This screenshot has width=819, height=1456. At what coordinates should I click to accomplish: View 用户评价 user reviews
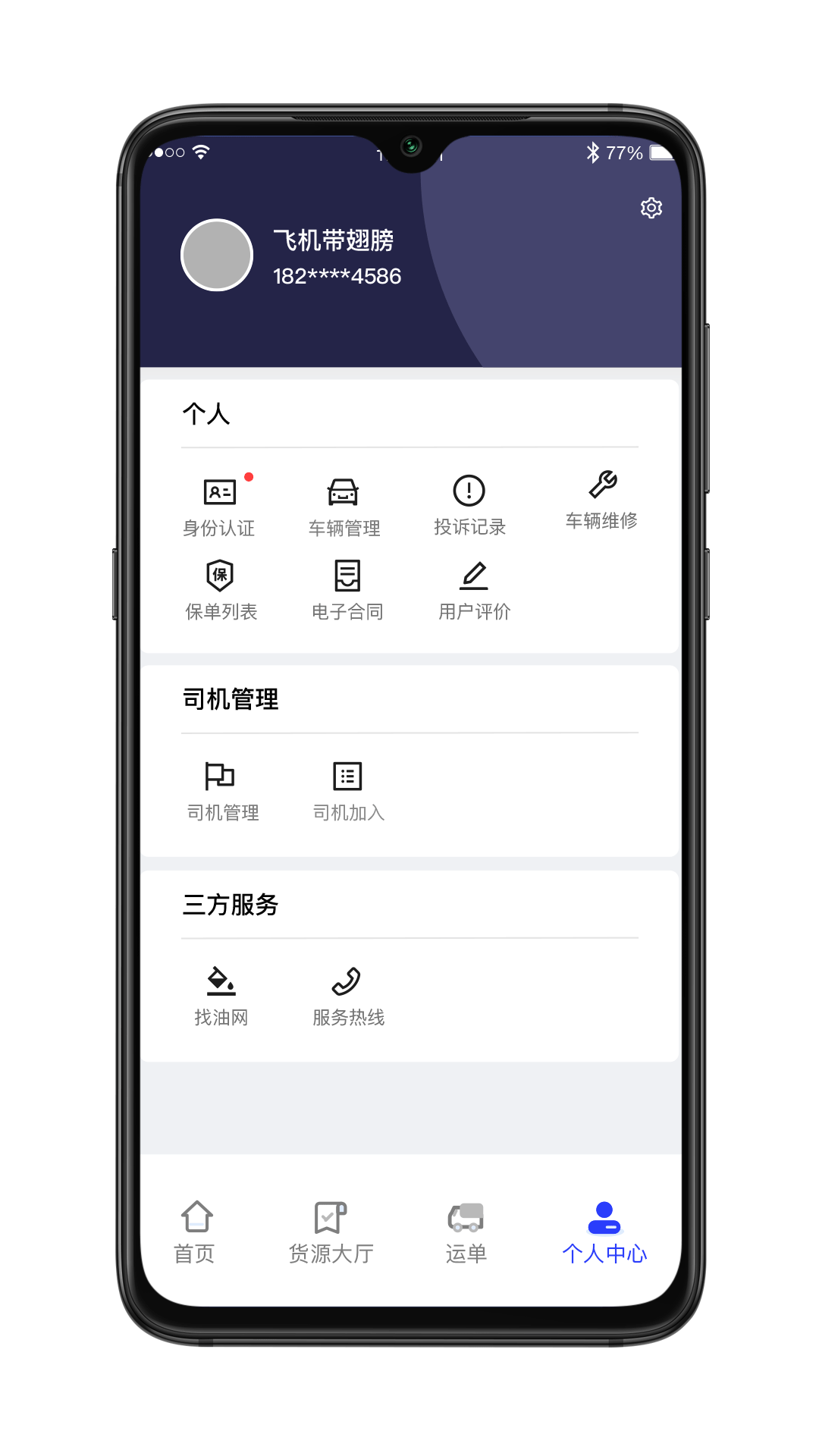click(x=474, y=591)
